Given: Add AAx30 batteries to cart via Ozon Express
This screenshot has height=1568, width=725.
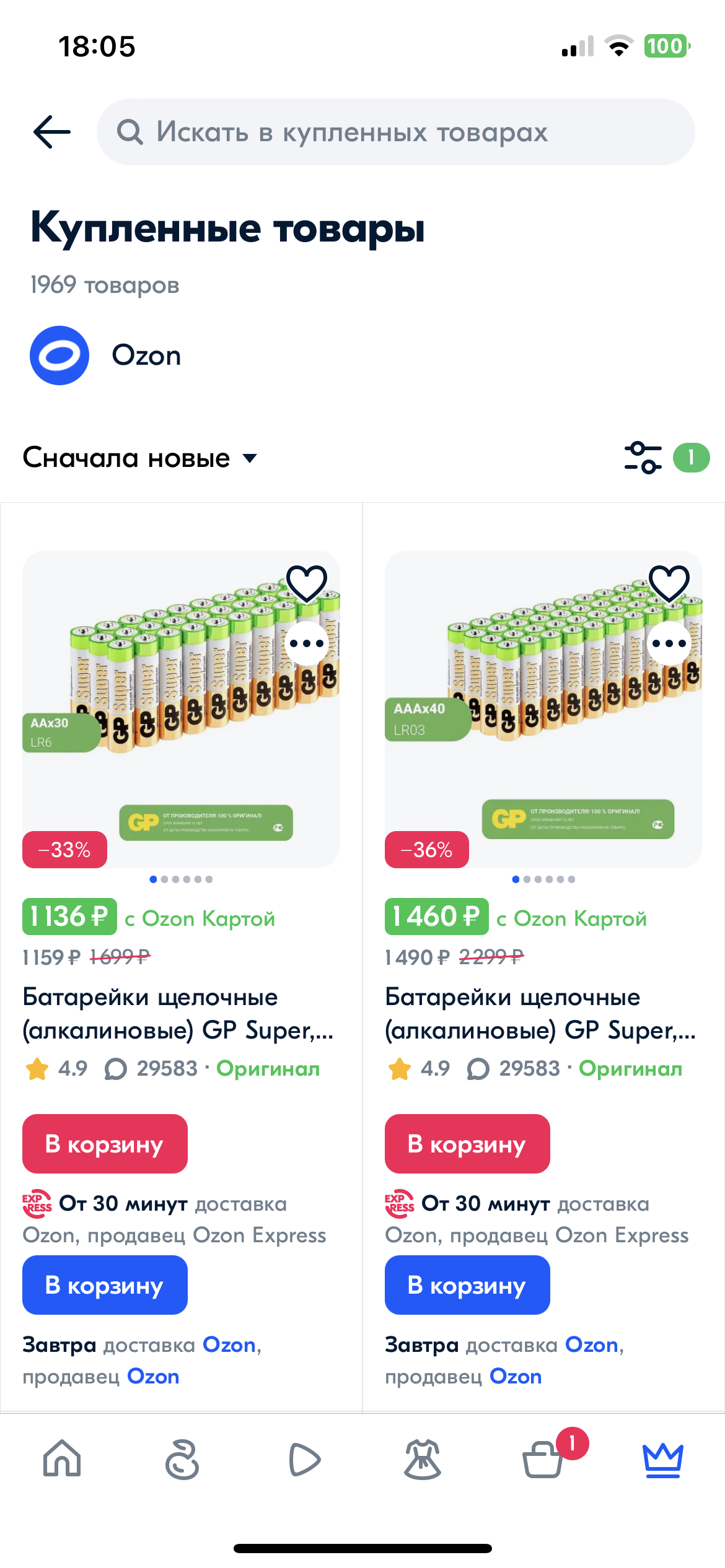Looking at the screenshot, I should pos(105,1144).
